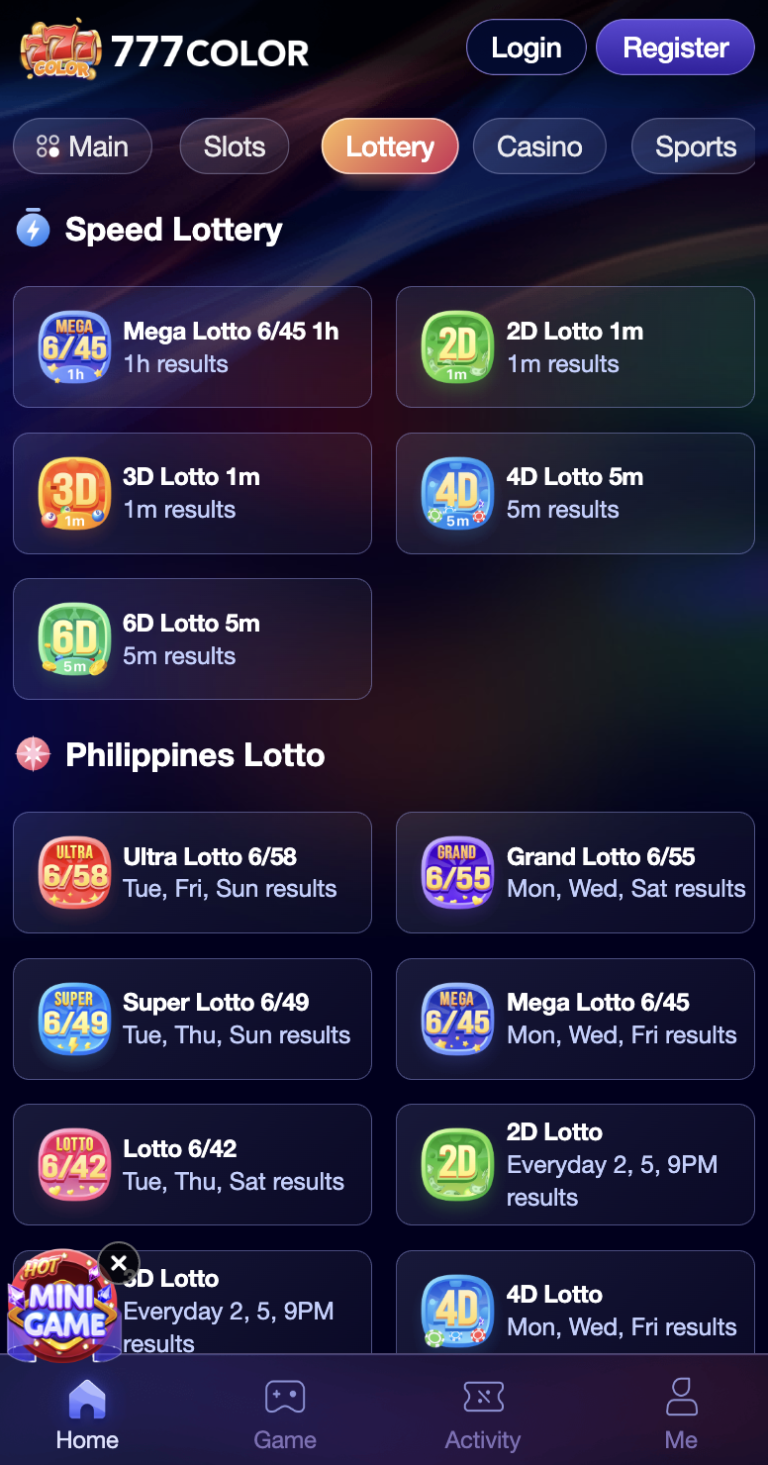
Task: Tap the 2D Lotto 1m icon
Action: tap(457, 346)
